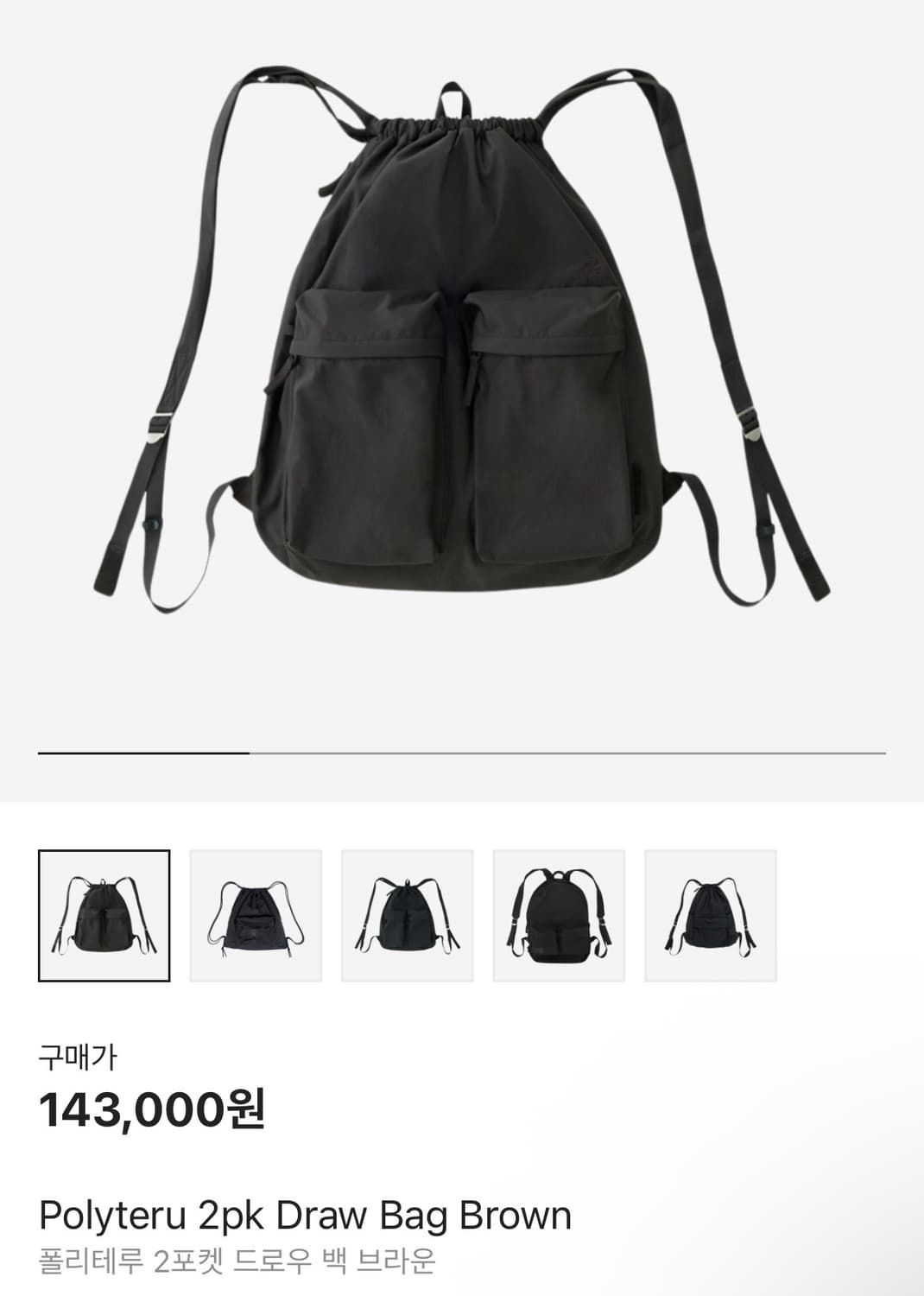Show the zippered black backpack thumbnail
This screenshot has height=1296, width=924.
(x=559, y=916)
